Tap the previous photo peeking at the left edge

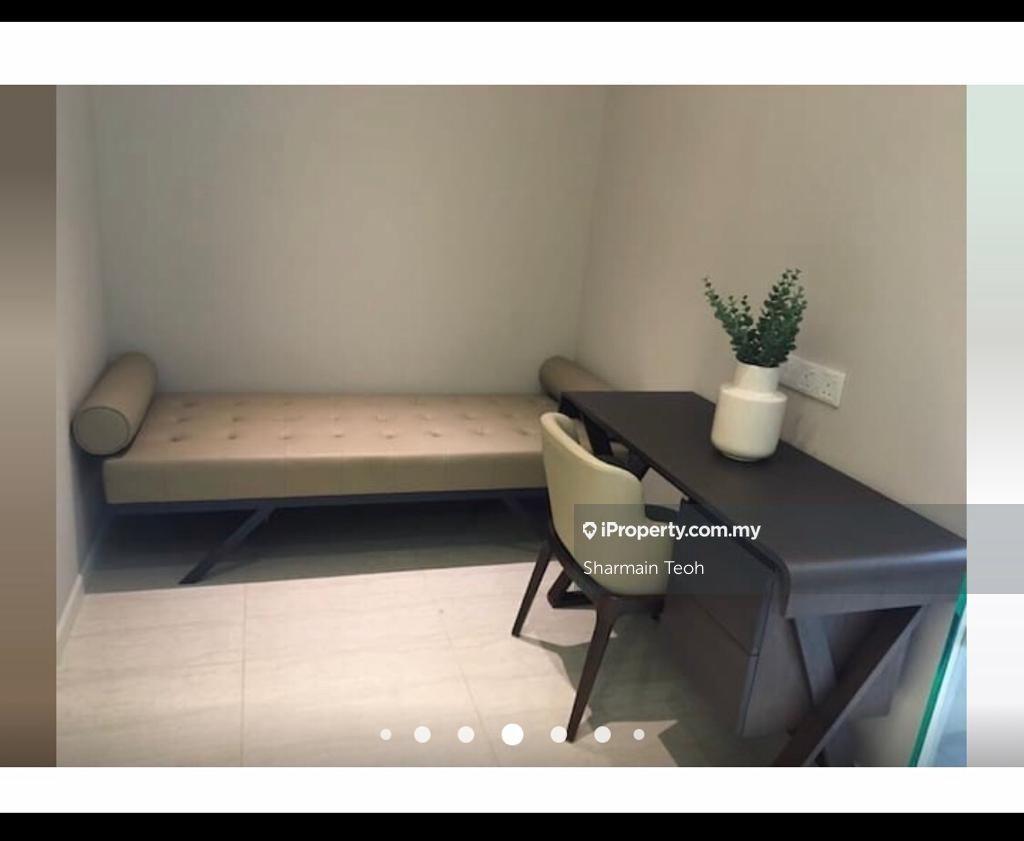click(27, 425)
